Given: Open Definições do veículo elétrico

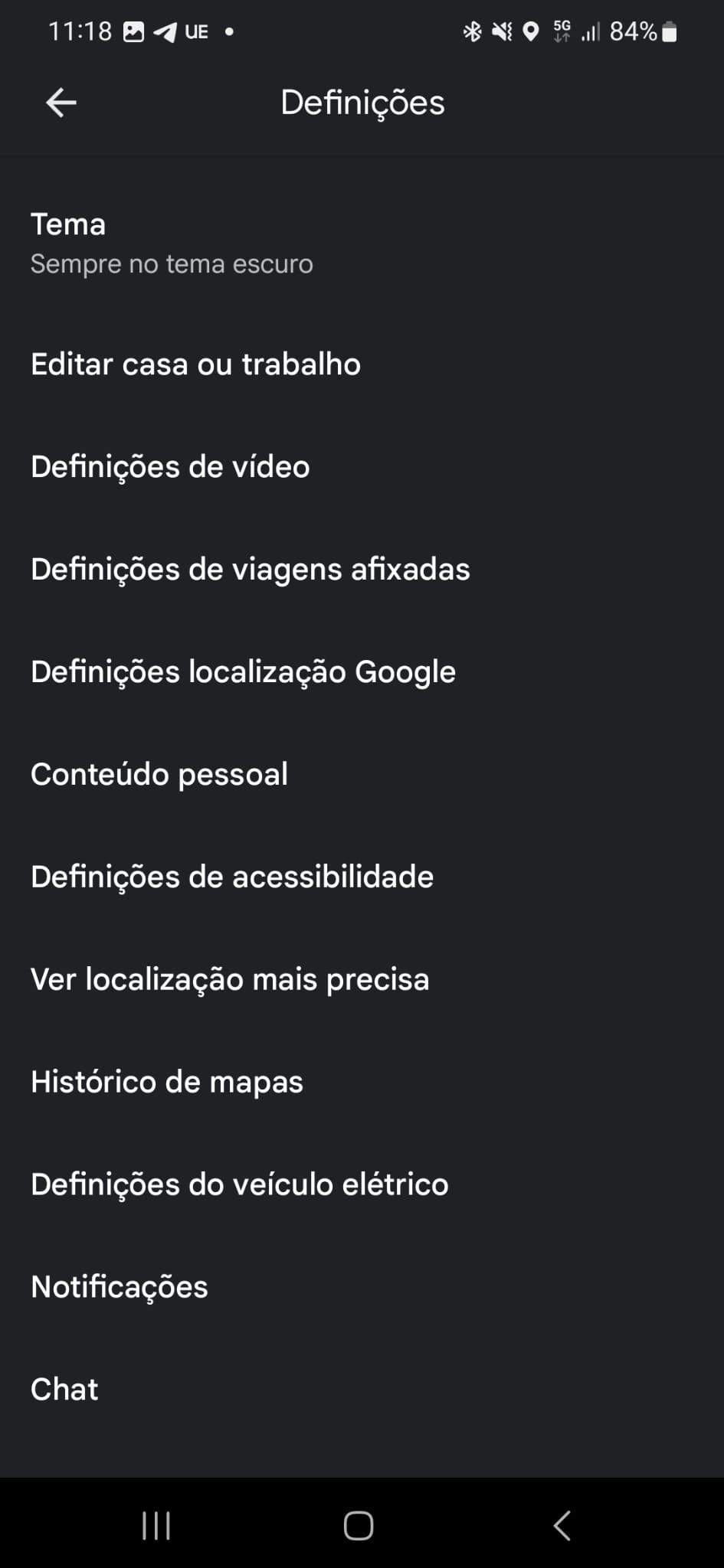Looking at the screenshot, I should pos(362,1185).
